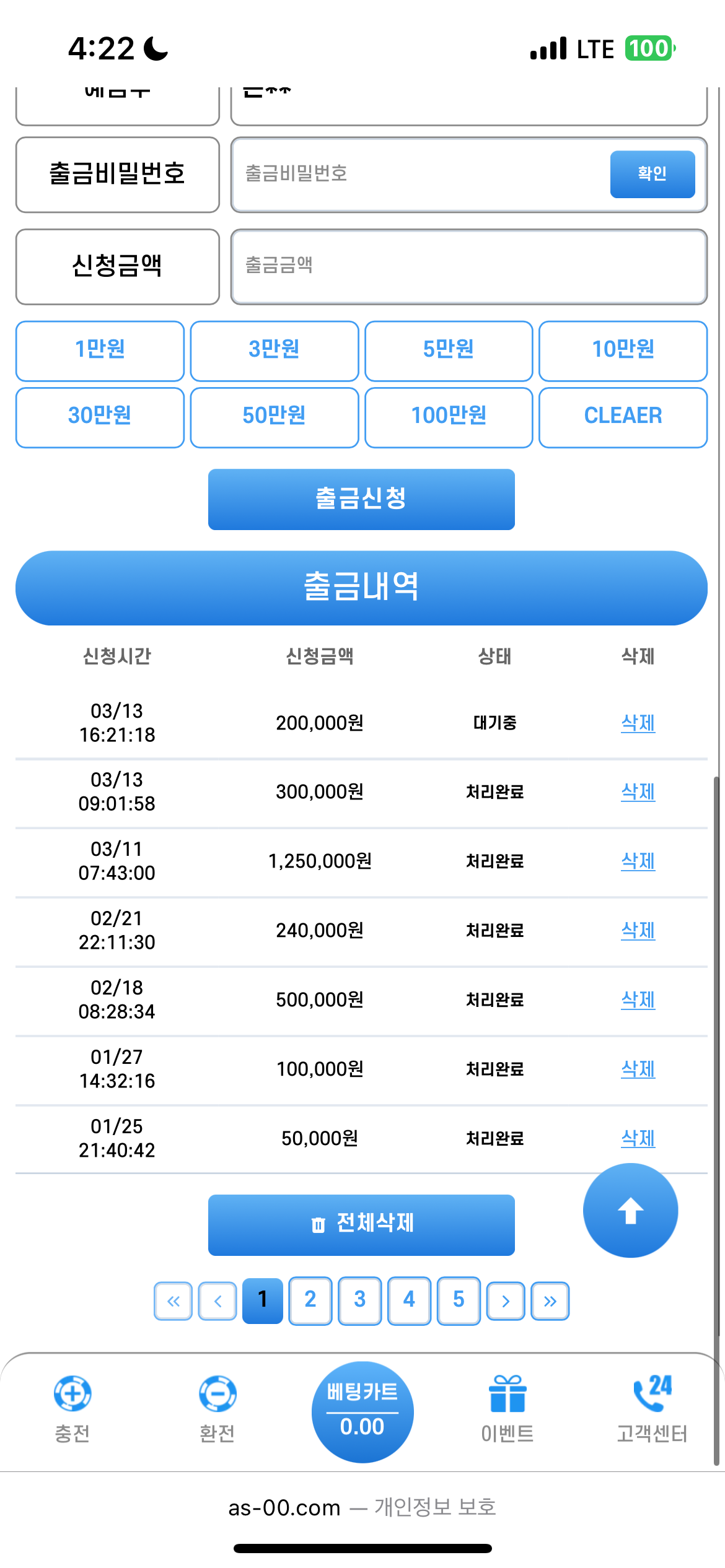725x1568 pixels.
Task: Open the 베팅카트 betting cart
Action: pyautogui.click(x=362, y=1411)
